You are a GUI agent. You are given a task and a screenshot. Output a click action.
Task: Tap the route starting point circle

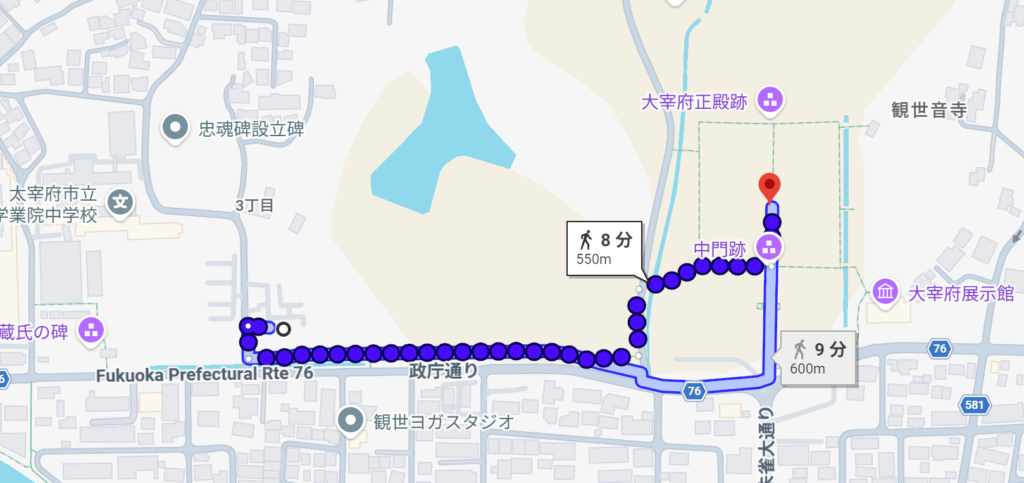pos(284,328)
